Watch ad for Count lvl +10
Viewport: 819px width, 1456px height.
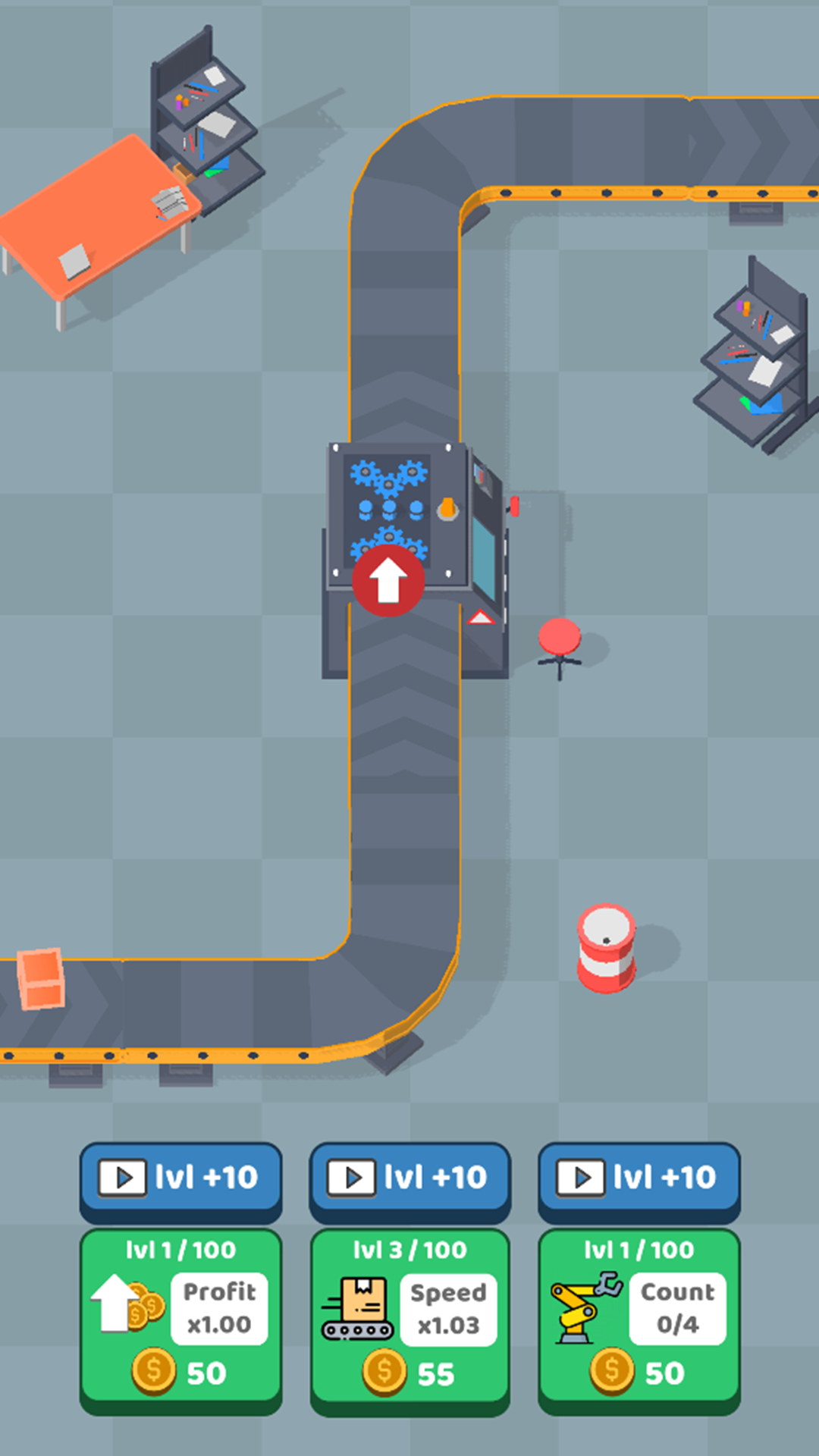point(639,1178)
